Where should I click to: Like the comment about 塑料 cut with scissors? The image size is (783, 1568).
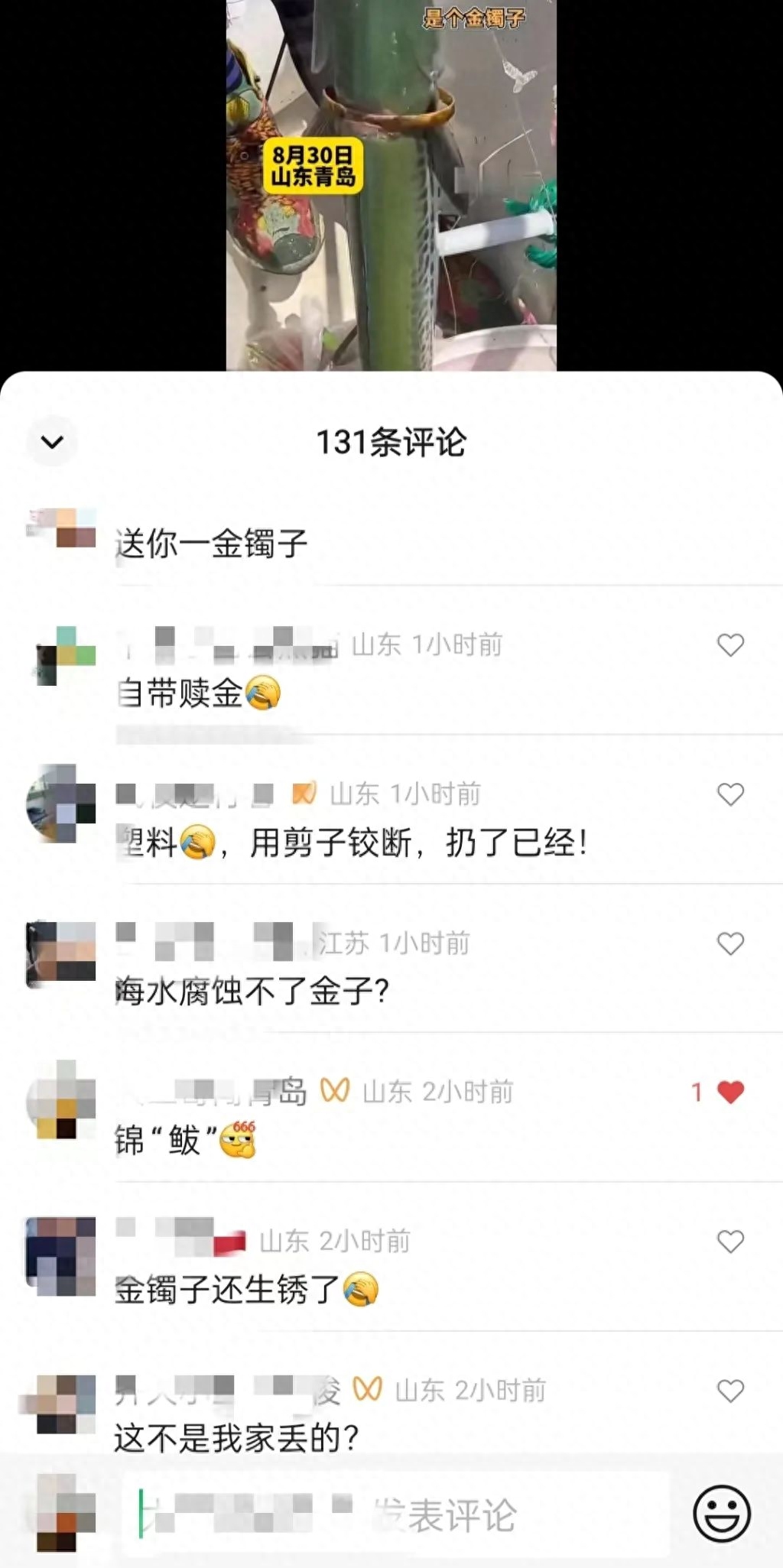pos(730,794)
